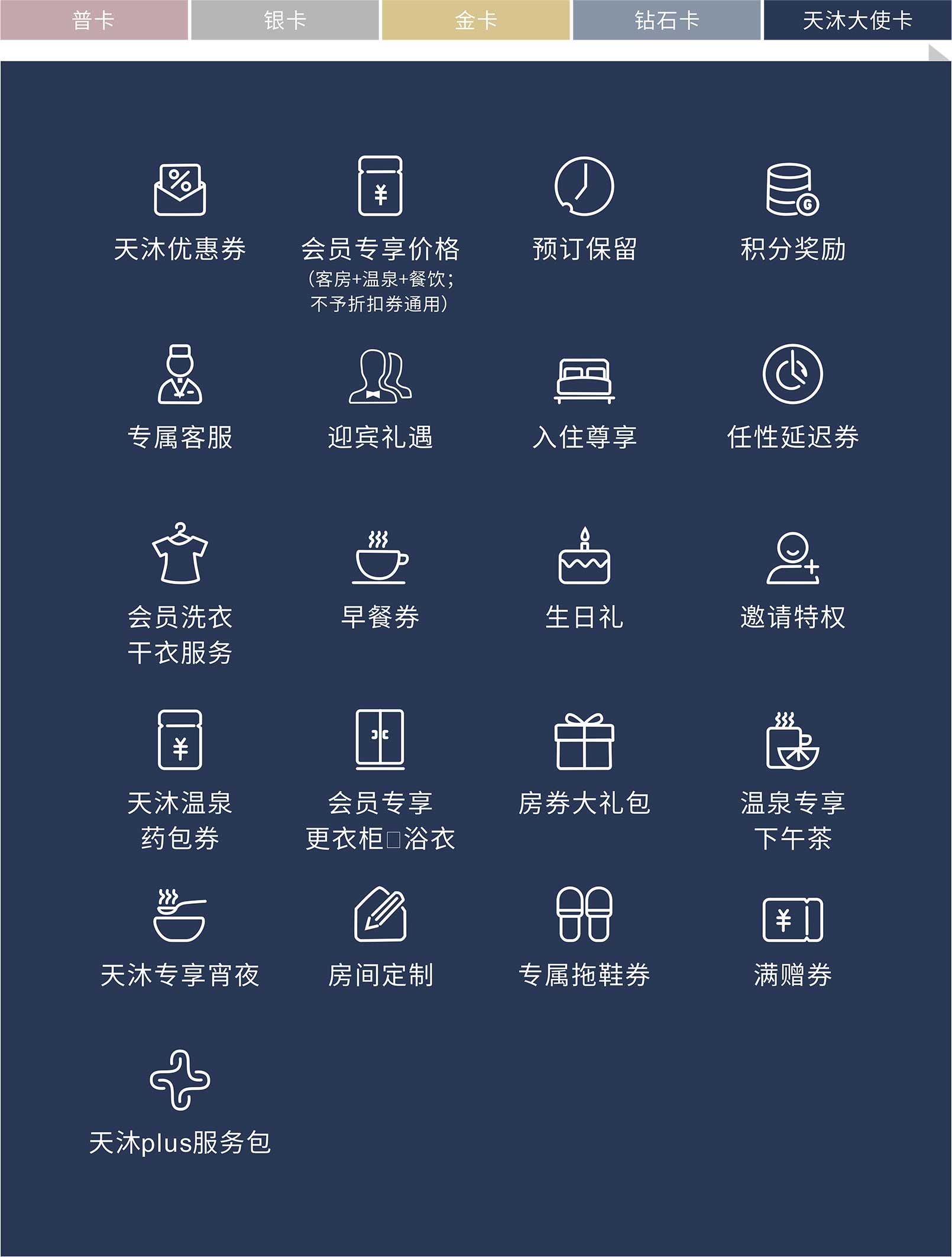Select the 金卡 tab
The height and width of the screenshot is (1257, 952).
click(x=475, y=20)
